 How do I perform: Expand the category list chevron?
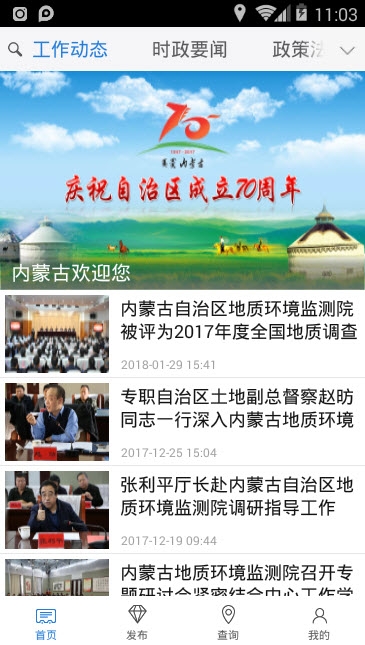(347, 50)
